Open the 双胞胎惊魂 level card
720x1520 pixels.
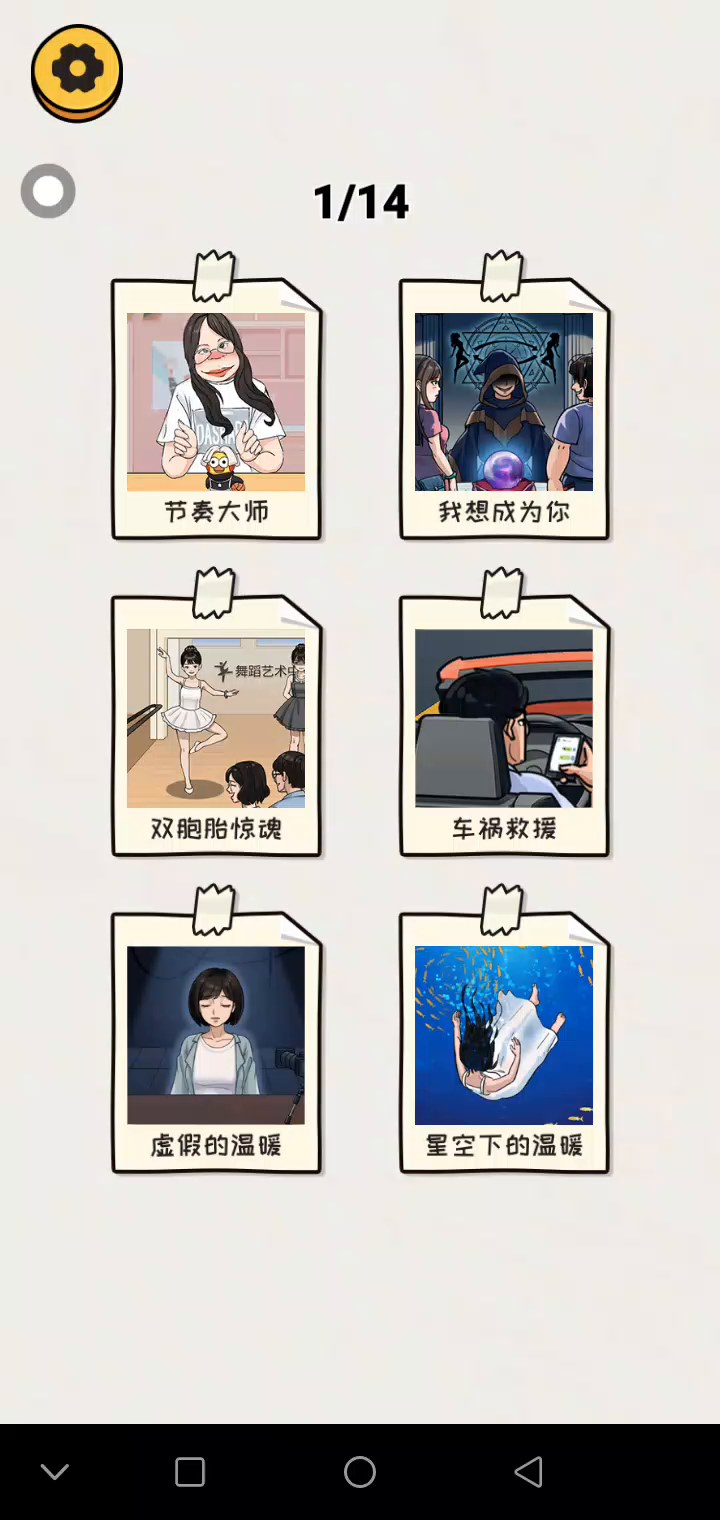coord(216,727)
